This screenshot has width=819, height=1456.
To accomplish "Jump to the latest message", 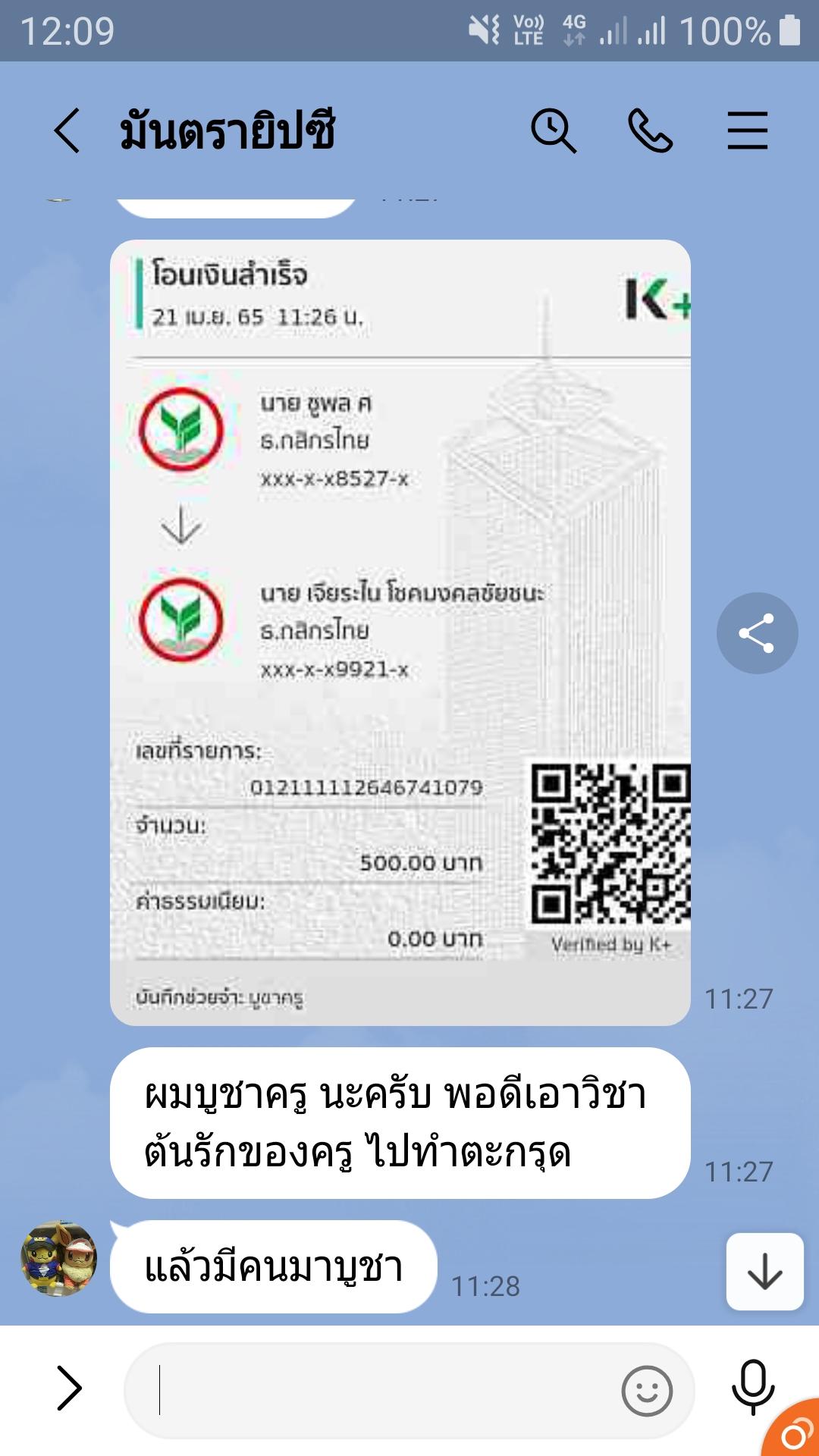I will point(764,1272).
